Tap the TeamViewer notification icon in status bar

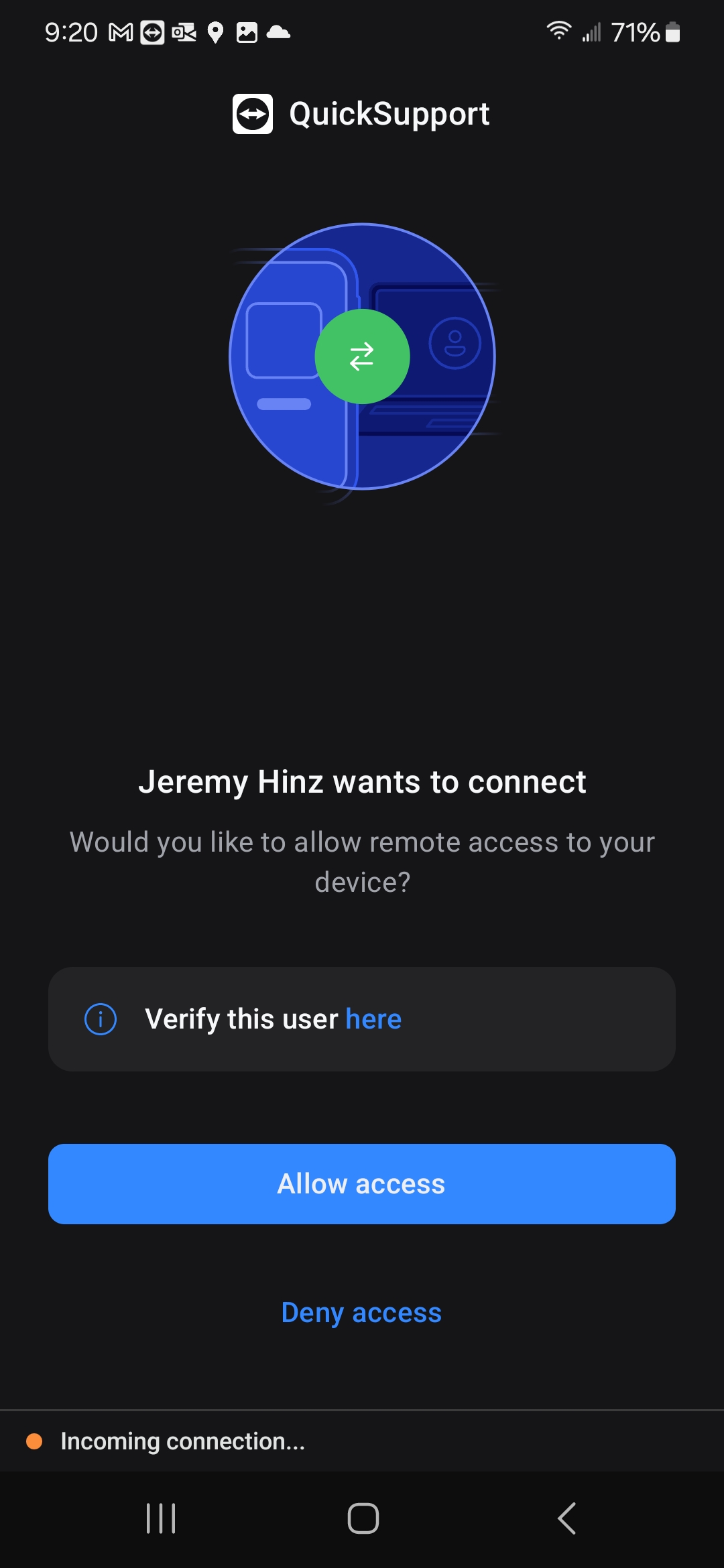(152, 32)
